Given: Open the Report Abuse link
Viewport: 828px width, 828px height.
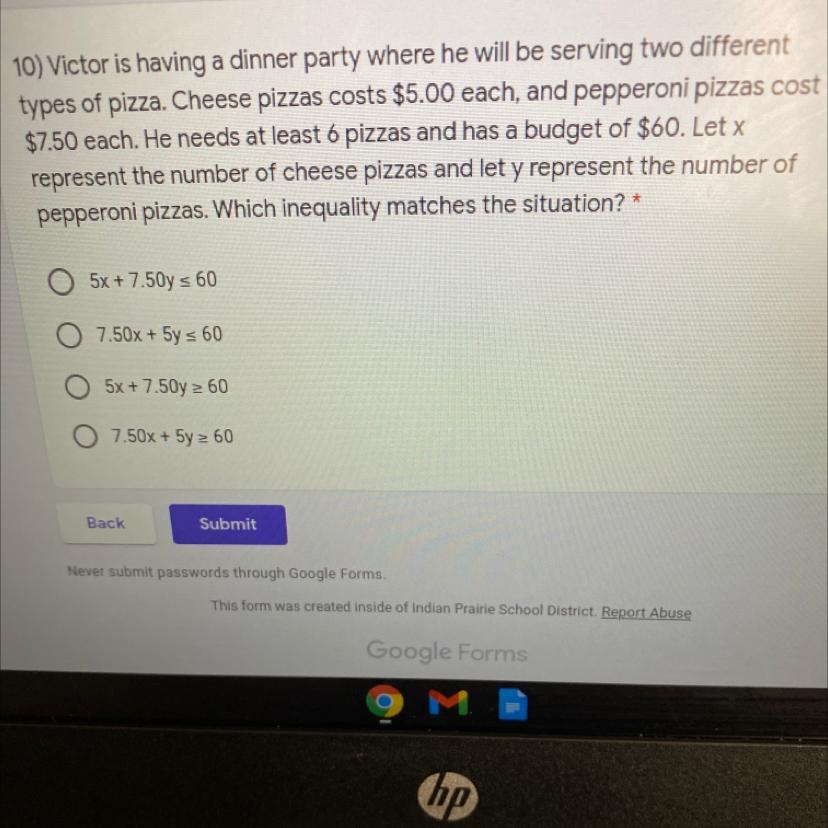Looking at the screenshot, I should pos(646,612).
